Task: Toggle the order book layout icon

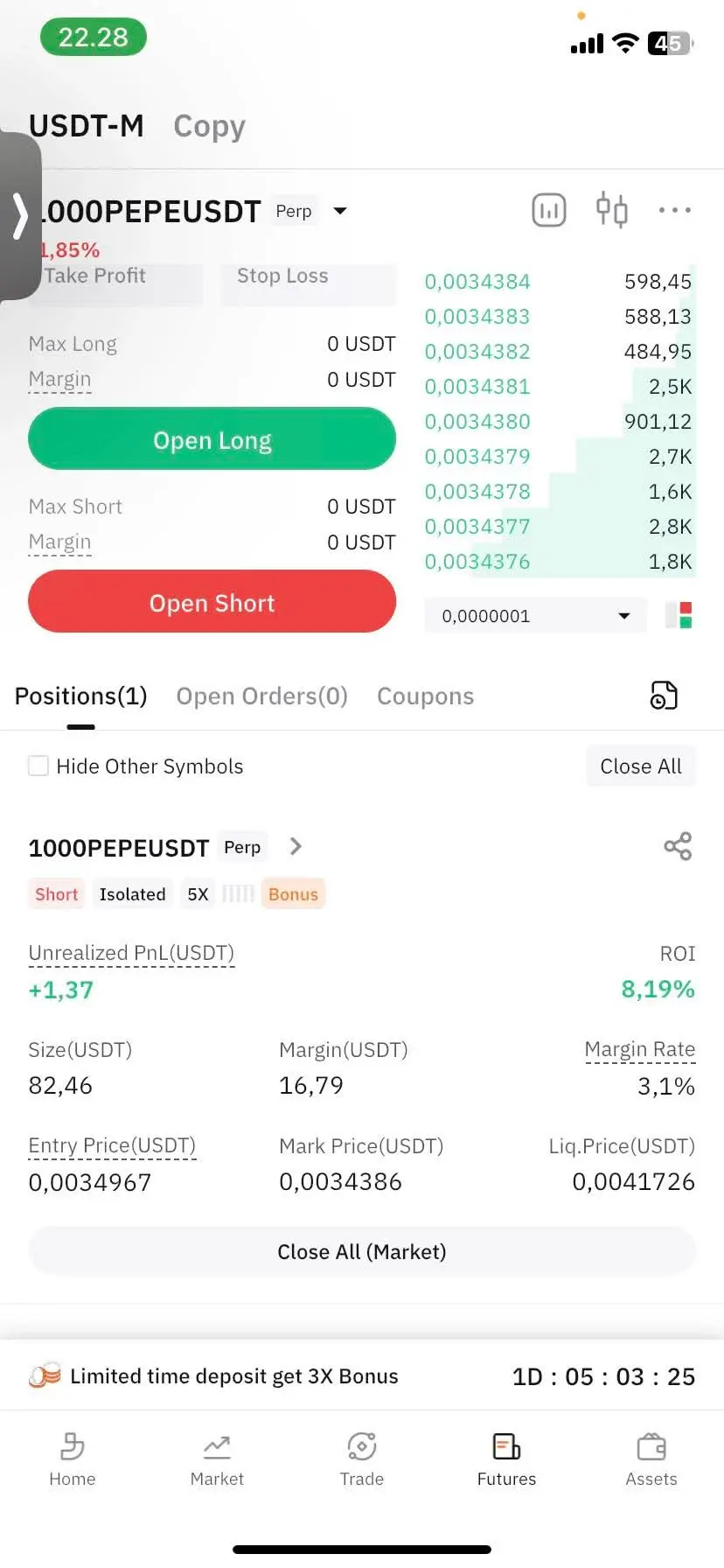Action: click(x=679, y=615)
